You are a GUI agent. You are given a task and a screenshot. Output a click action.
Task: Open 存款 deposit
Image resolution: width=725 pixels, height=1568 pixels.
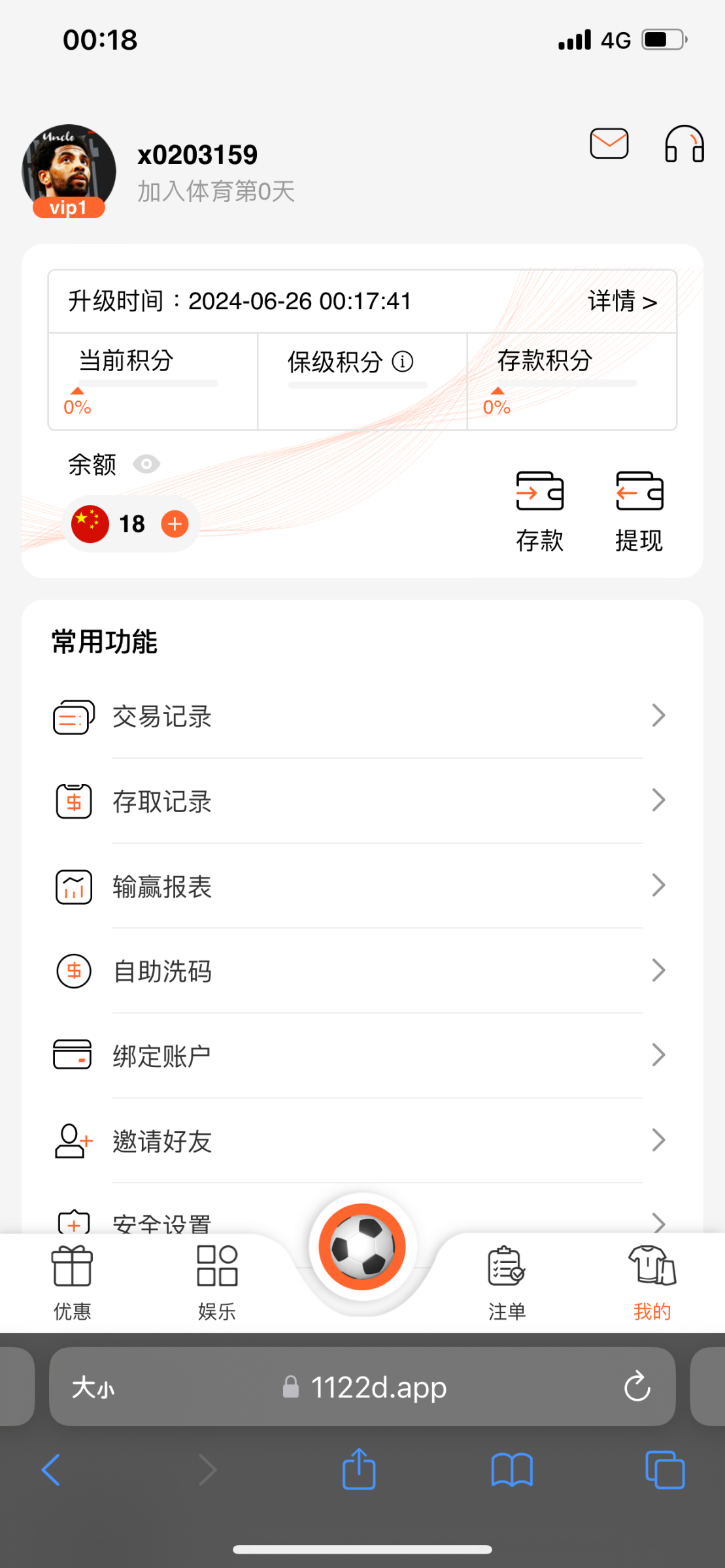539,511
